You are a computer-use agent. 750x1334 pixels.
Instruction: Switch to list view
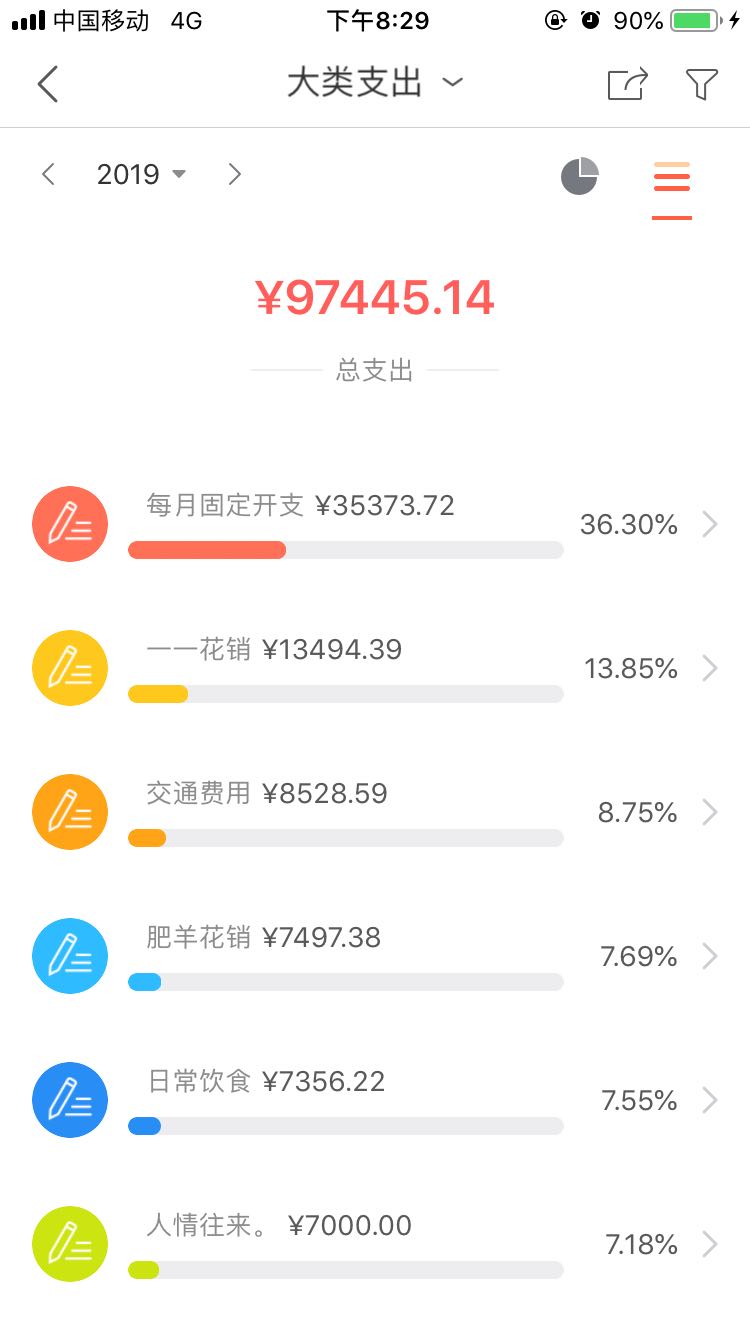coord(672,182)
